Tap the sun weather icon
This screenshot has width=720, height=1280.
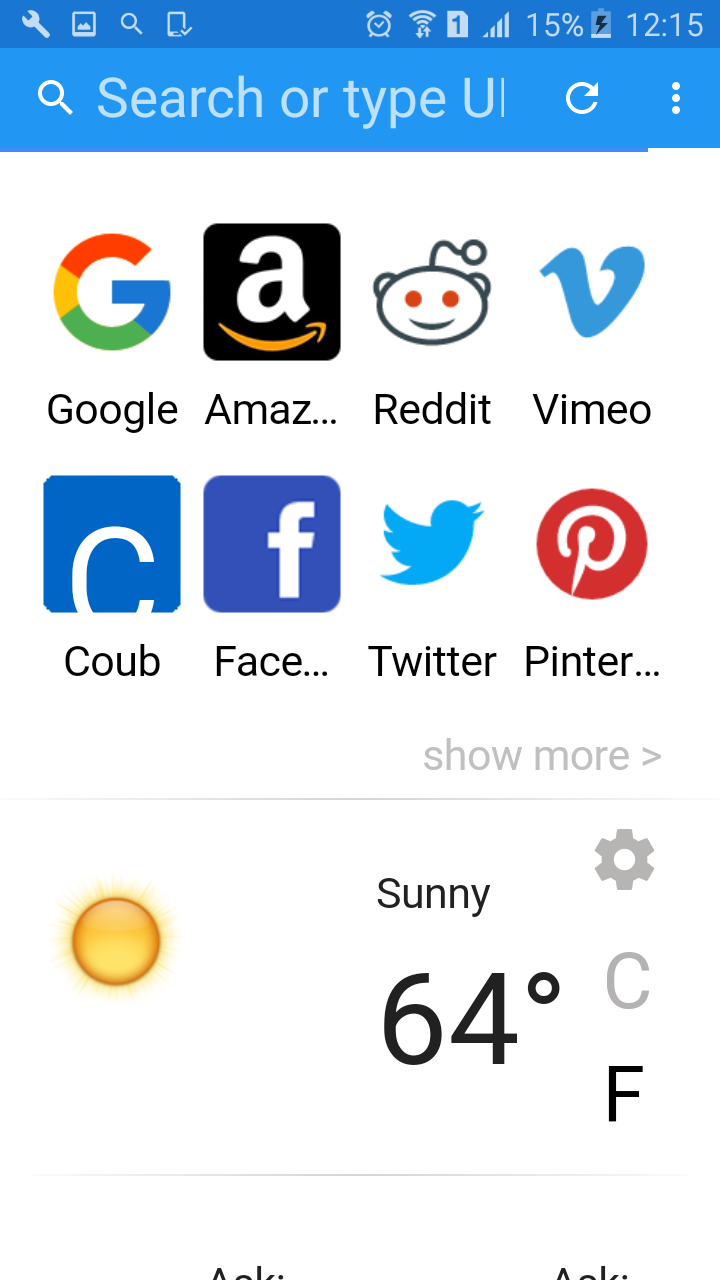click(113, 938)
